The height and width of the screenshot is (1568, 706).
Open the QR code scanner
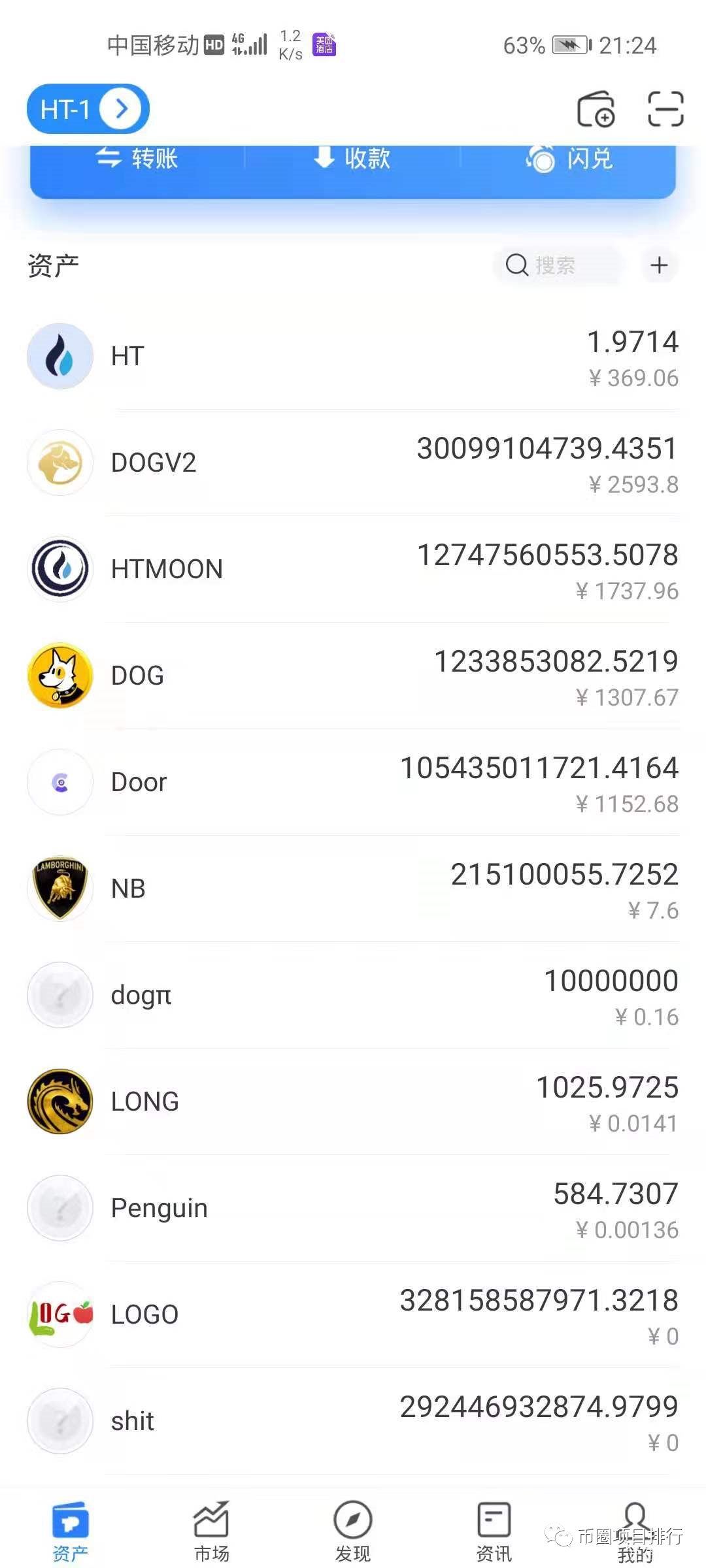click(x=665, y=109)
